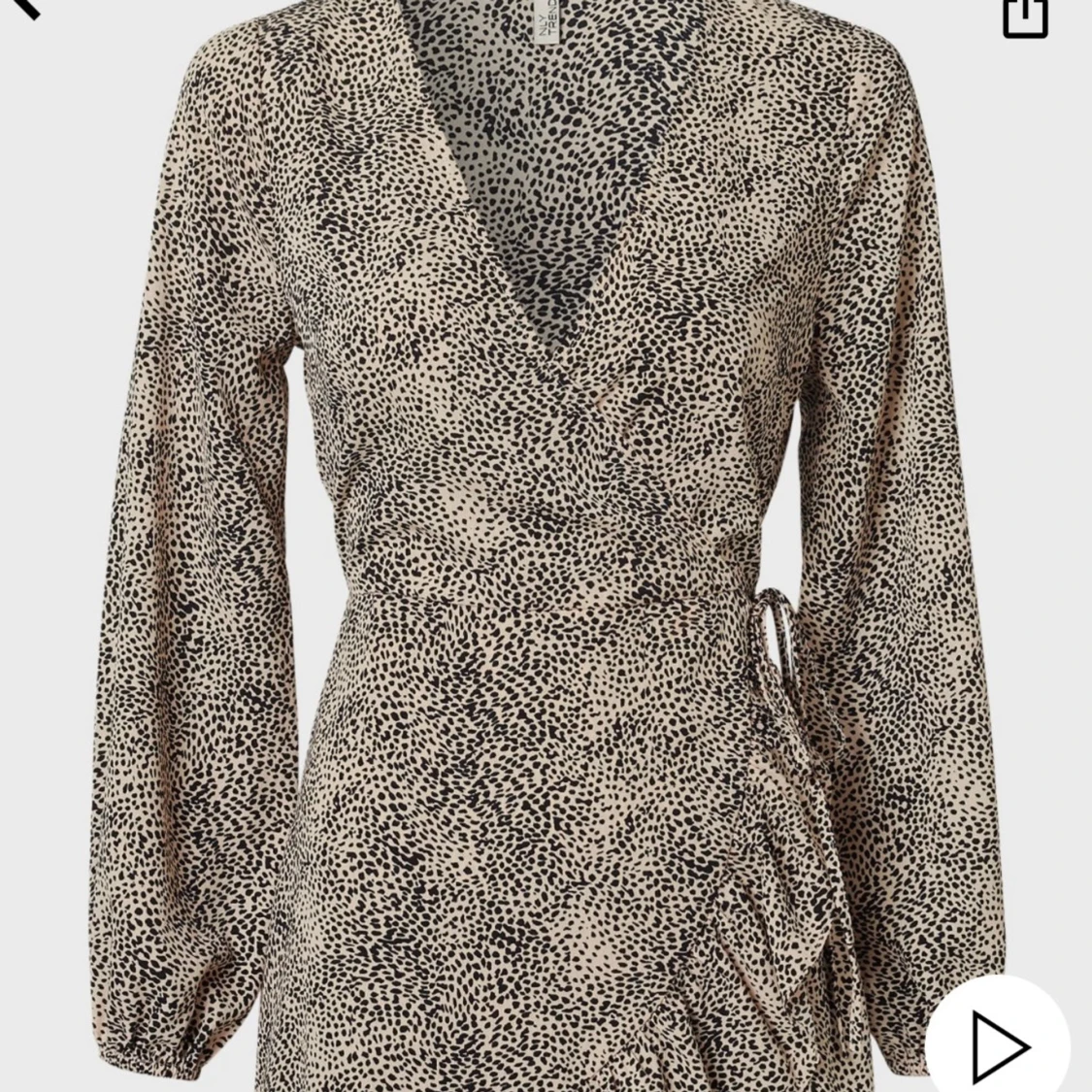1092x1092 pixels.
Task: Go back using the top-left arrow
Action: tap(23, 6)
